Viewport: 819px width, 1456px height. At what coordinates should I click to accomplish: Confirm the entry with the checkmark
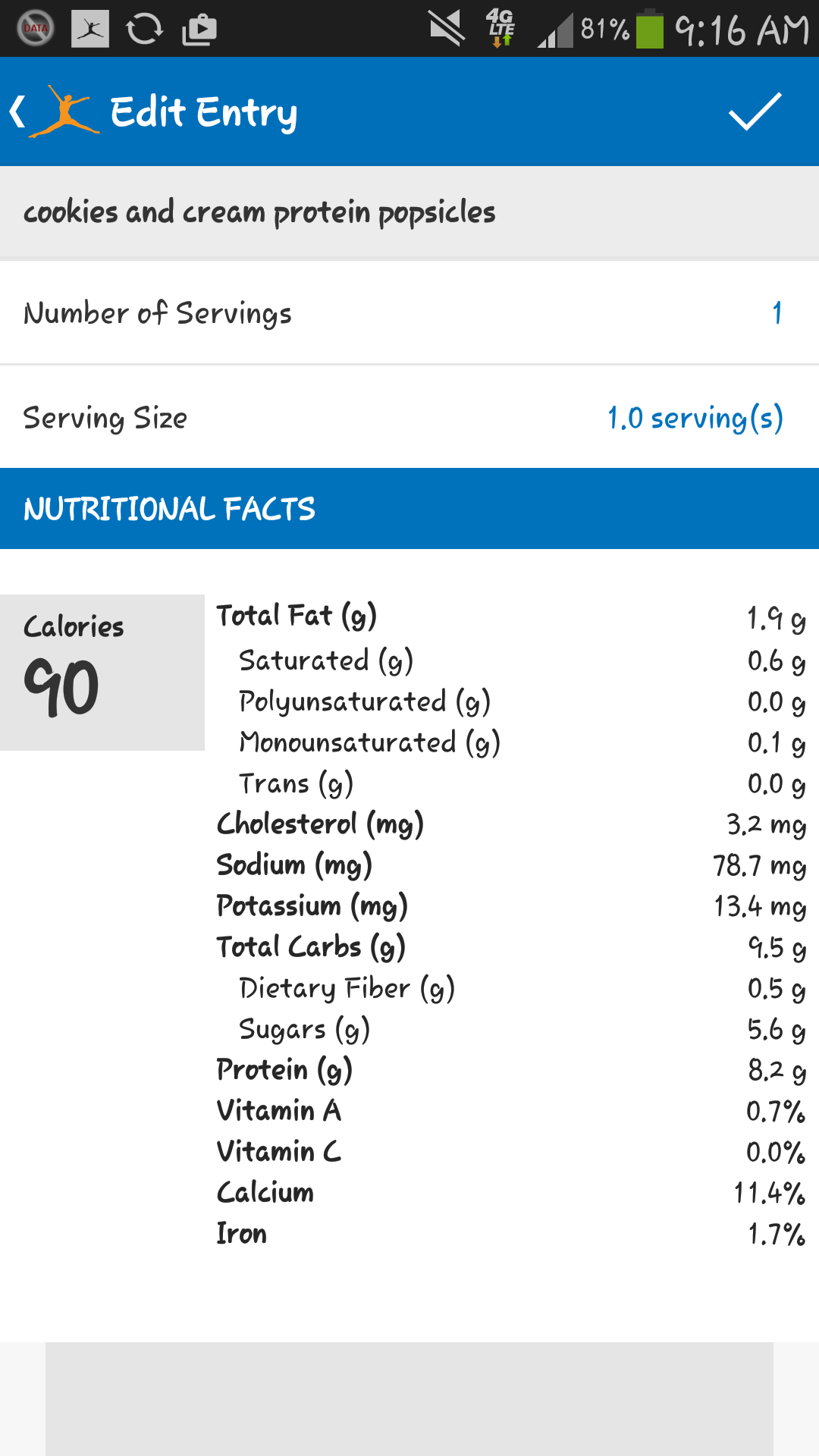coord(755,112)
